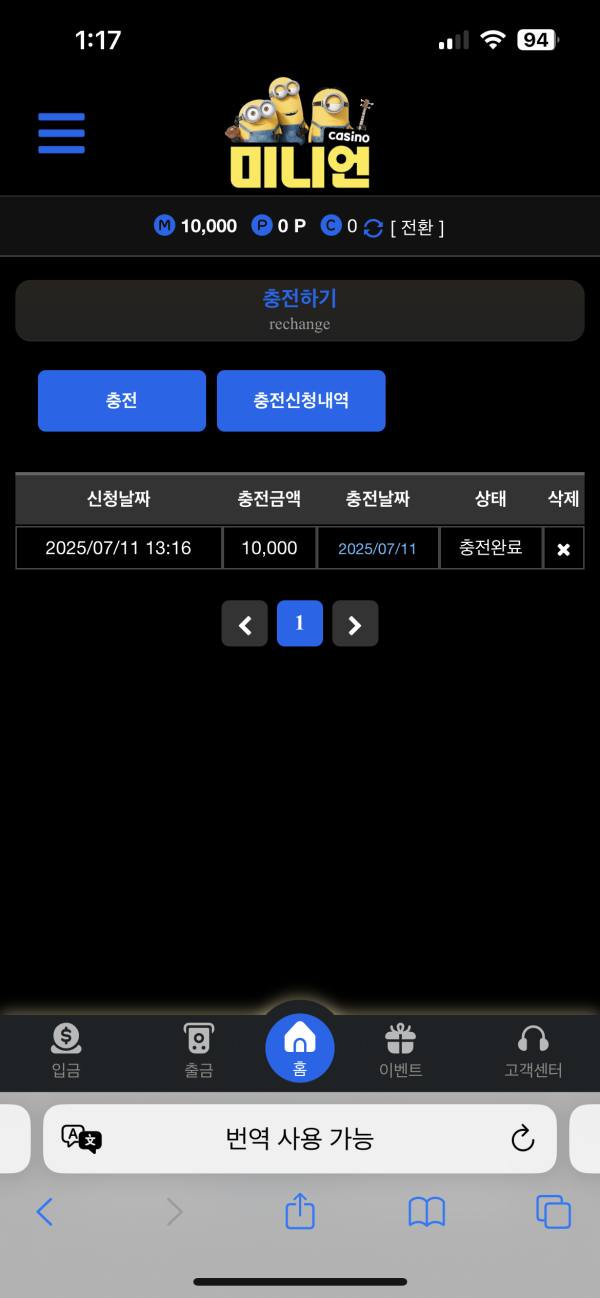Go to the previous page arrow
This screenshot has width=600, height=1298.
click(245, 624)
